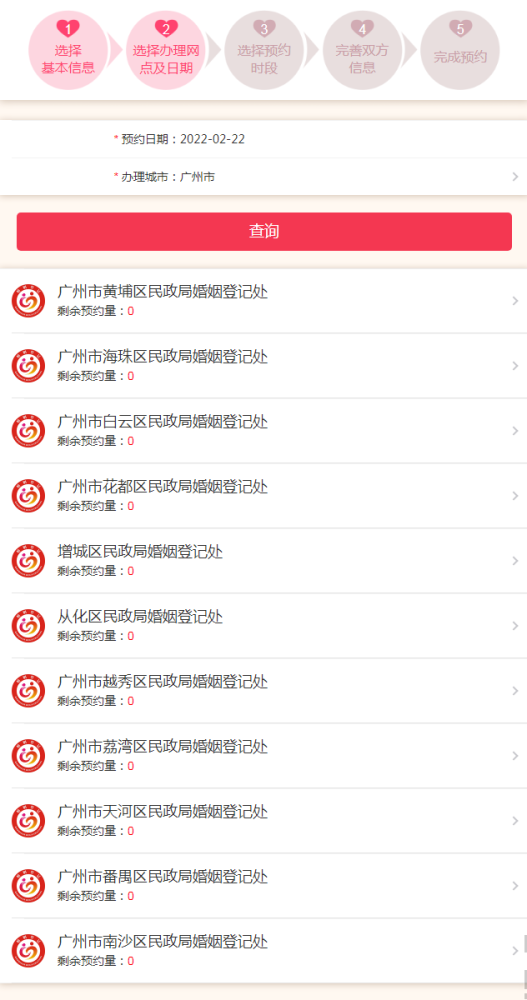Go back to step 1 选择基本信息

(68, 50)
